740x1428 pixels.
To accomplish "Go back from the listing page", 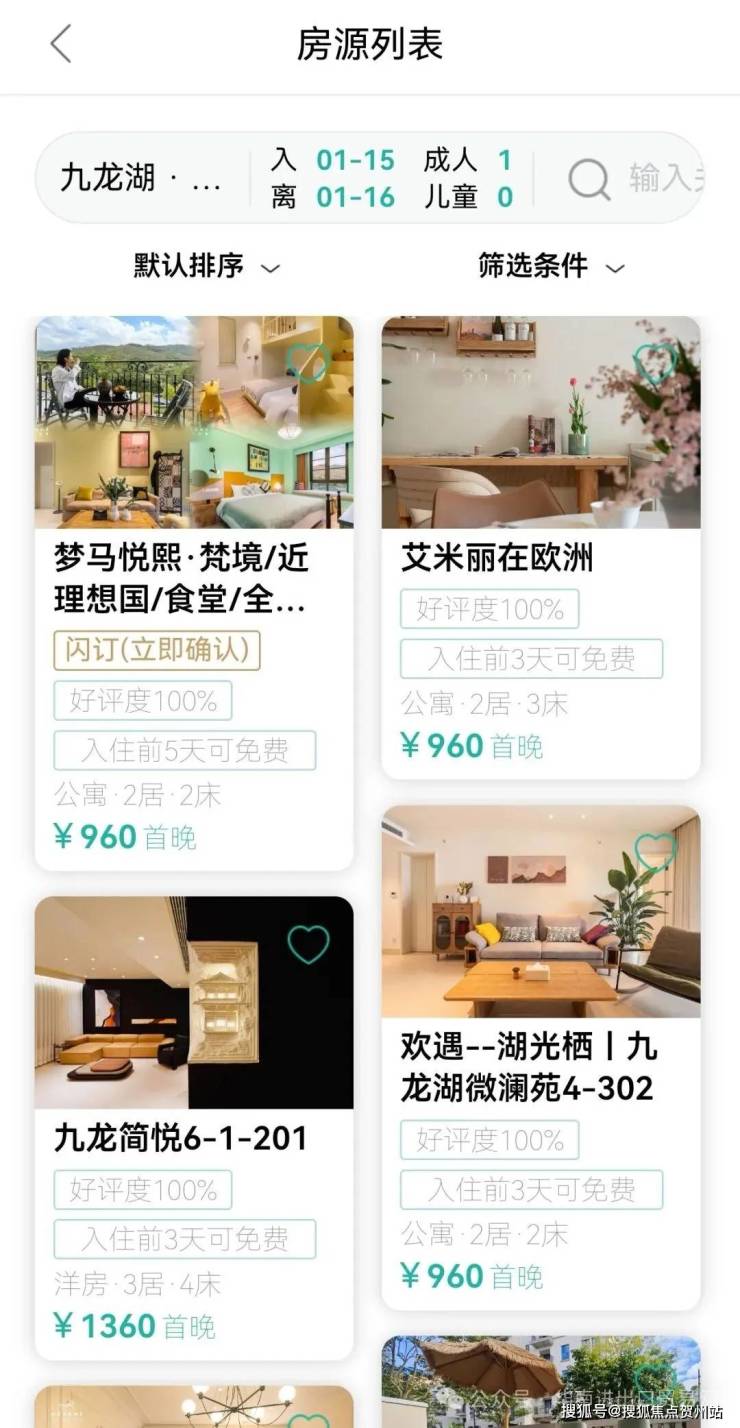I will click(62, 45).
